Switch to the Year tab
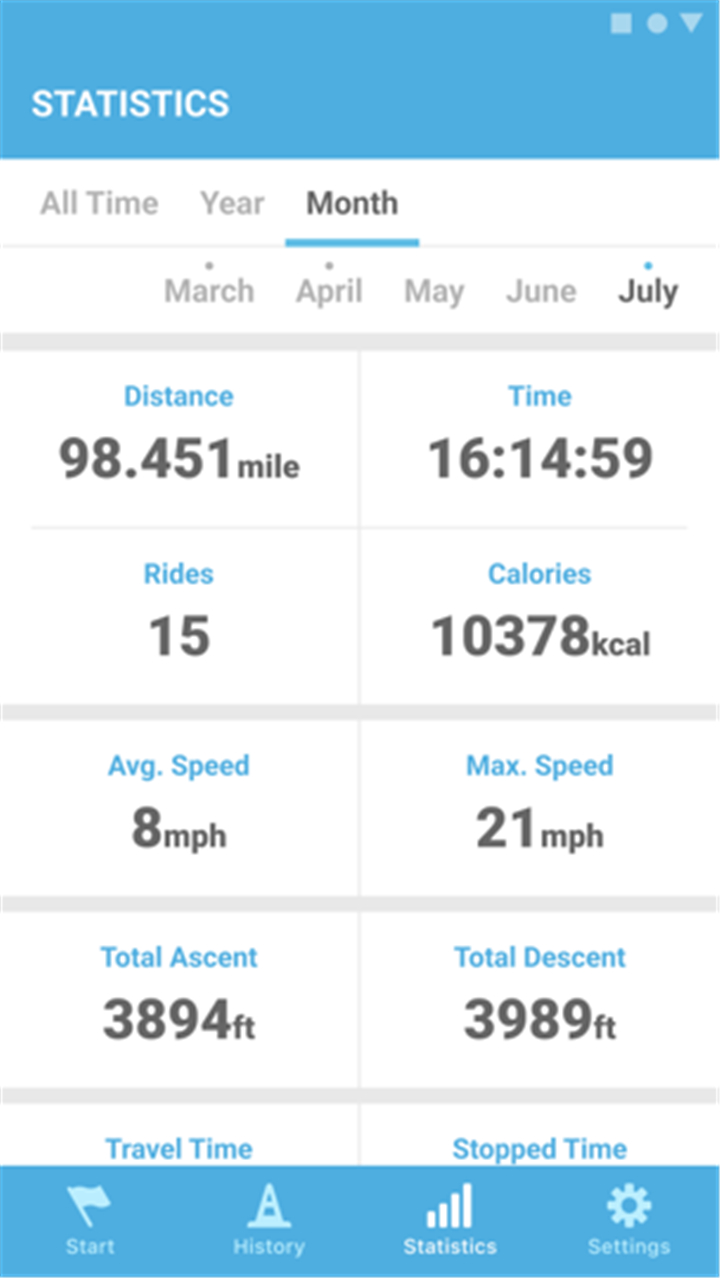 [232, 203]
